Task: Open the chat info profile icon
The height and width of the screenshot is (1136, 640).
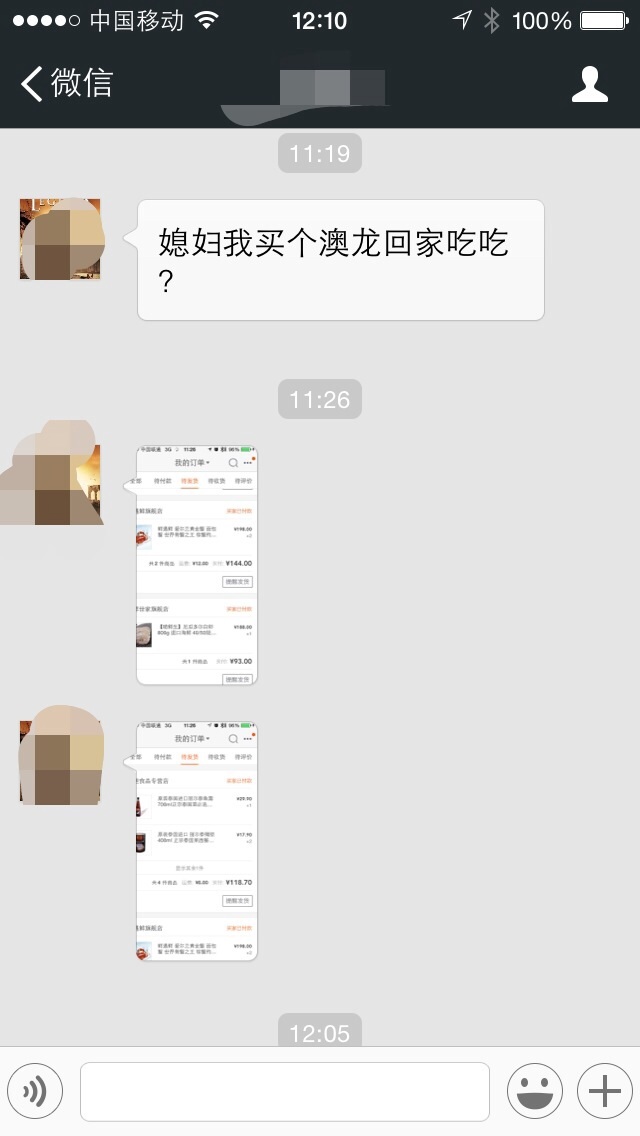Action: pyautogui.click(x=590, y=84)
